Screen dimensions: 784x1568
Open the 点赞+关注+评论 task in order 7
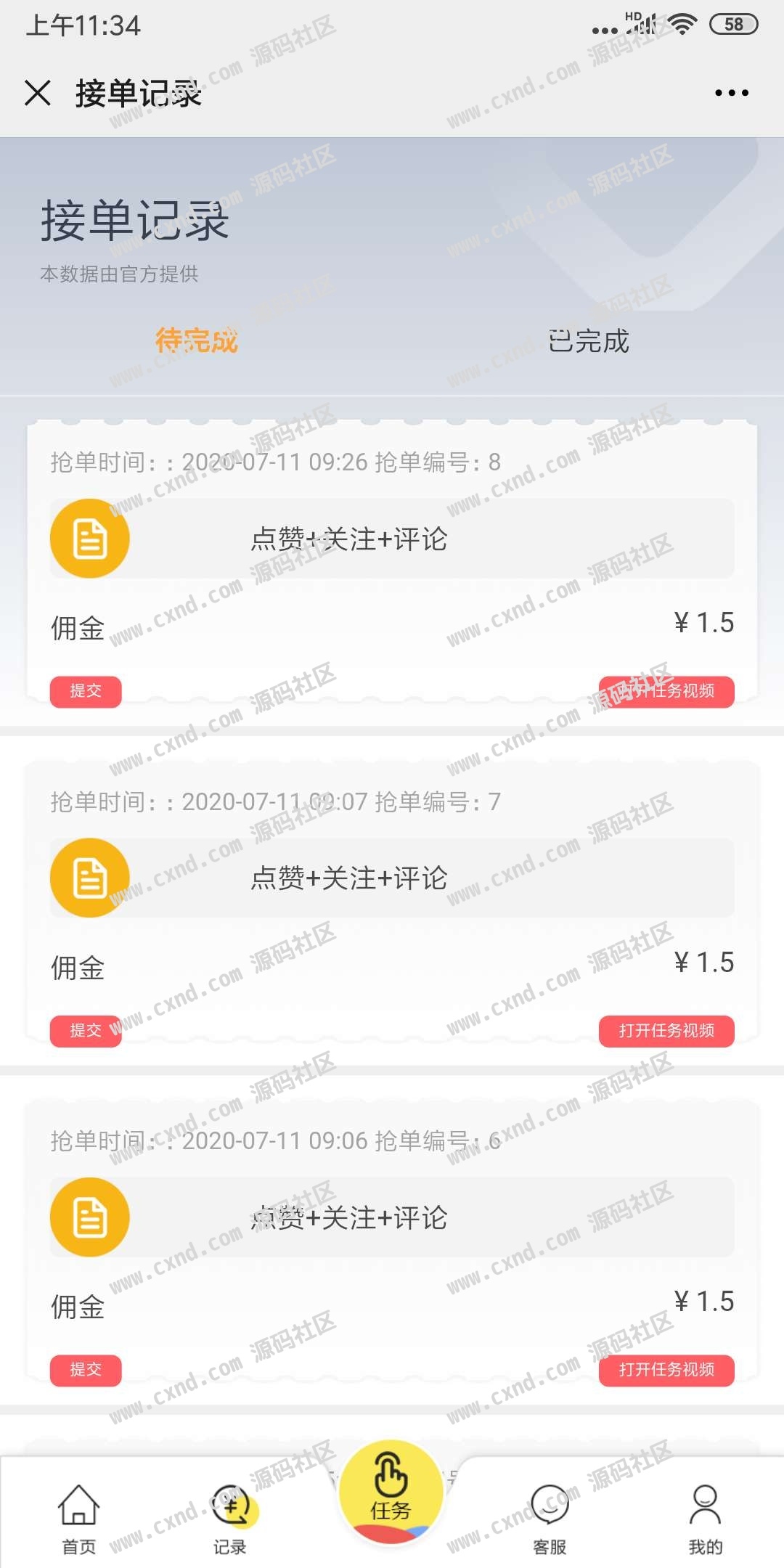click(392, 878)
